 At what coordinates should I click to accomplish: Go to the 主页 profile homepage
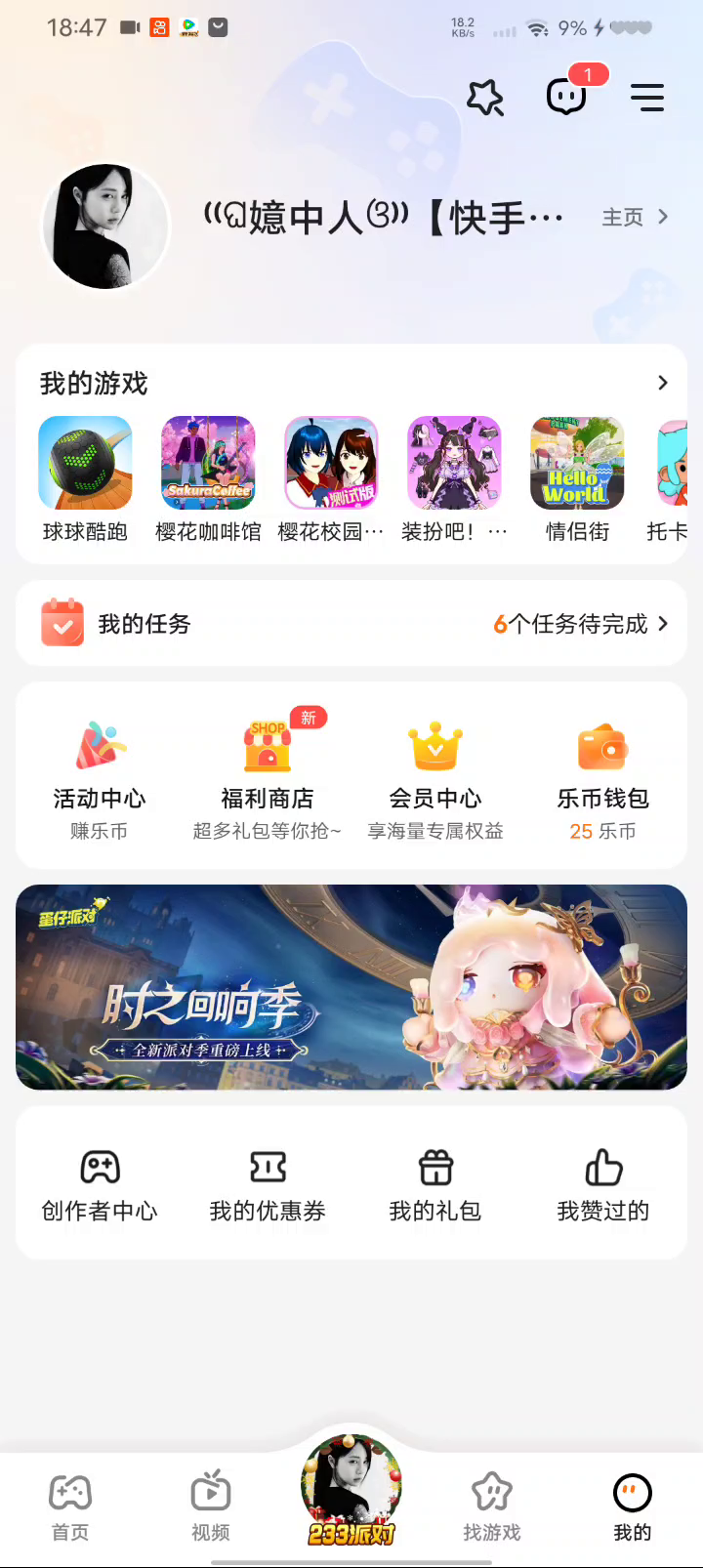(635, 217)
